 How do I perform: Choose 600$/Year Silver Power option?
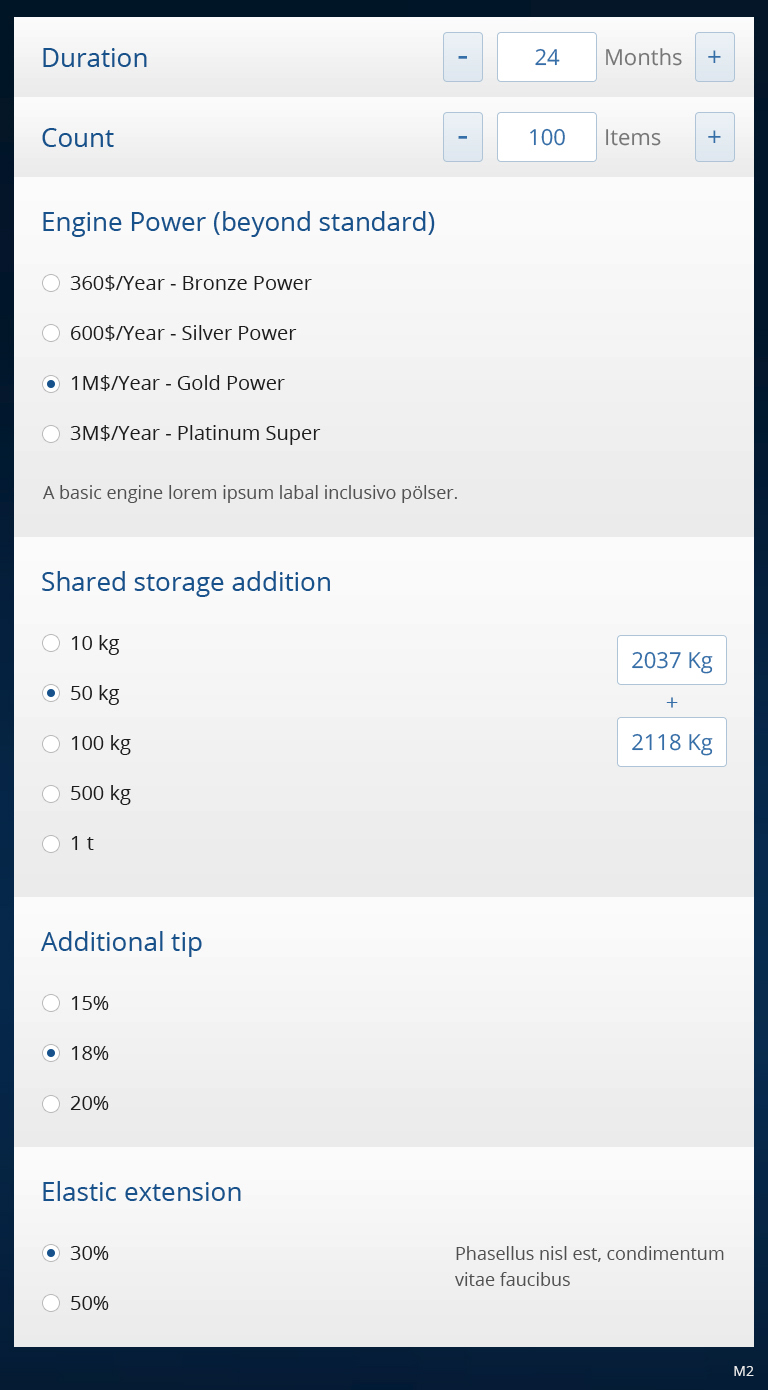click(51, 333)
